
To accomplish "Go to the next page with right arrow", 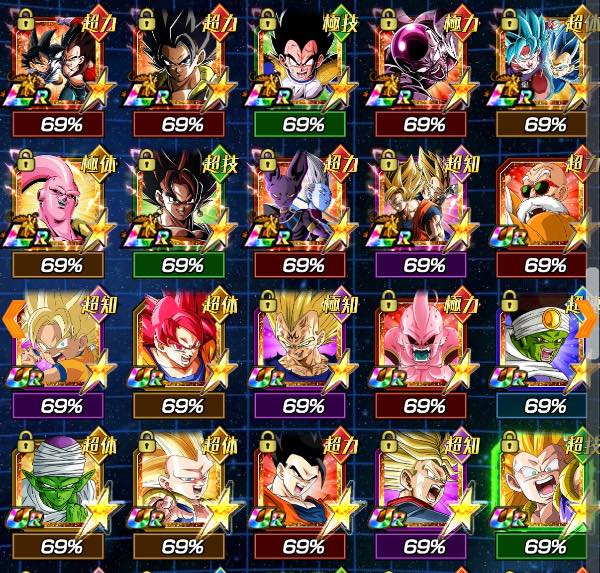I will 588,318.
